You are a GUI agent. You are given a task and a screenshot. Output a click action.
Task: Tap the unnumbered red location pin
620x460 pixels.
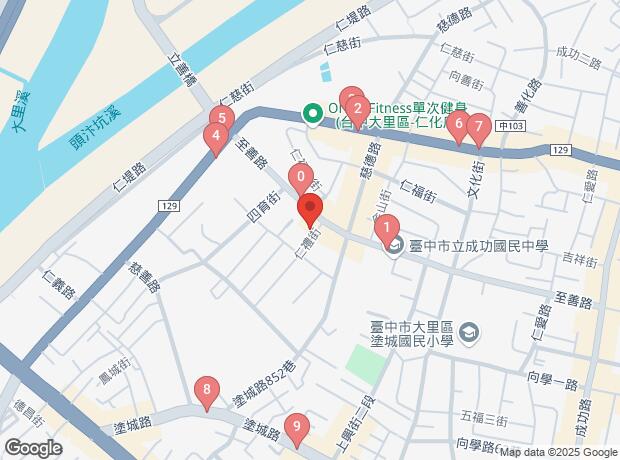(x=310, y=211)
